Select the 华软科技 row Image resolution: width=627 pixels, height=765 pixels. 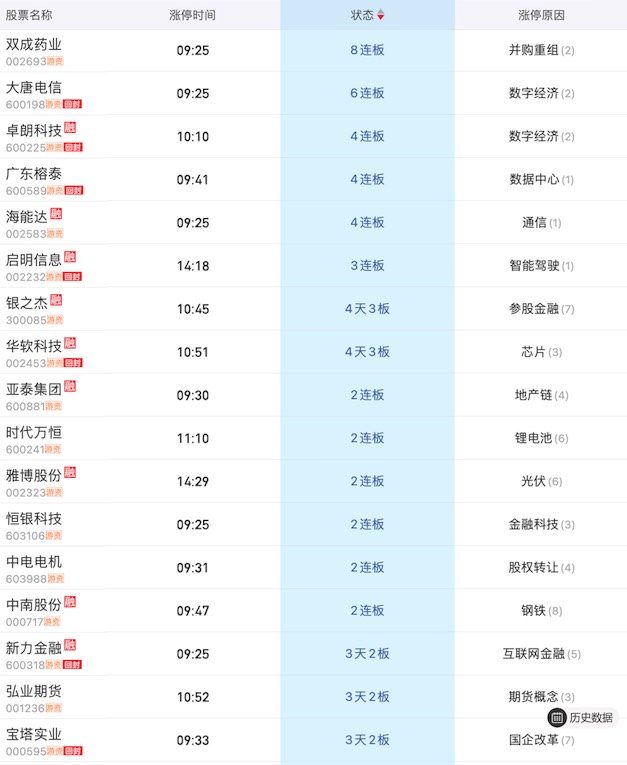pos(34,346)
